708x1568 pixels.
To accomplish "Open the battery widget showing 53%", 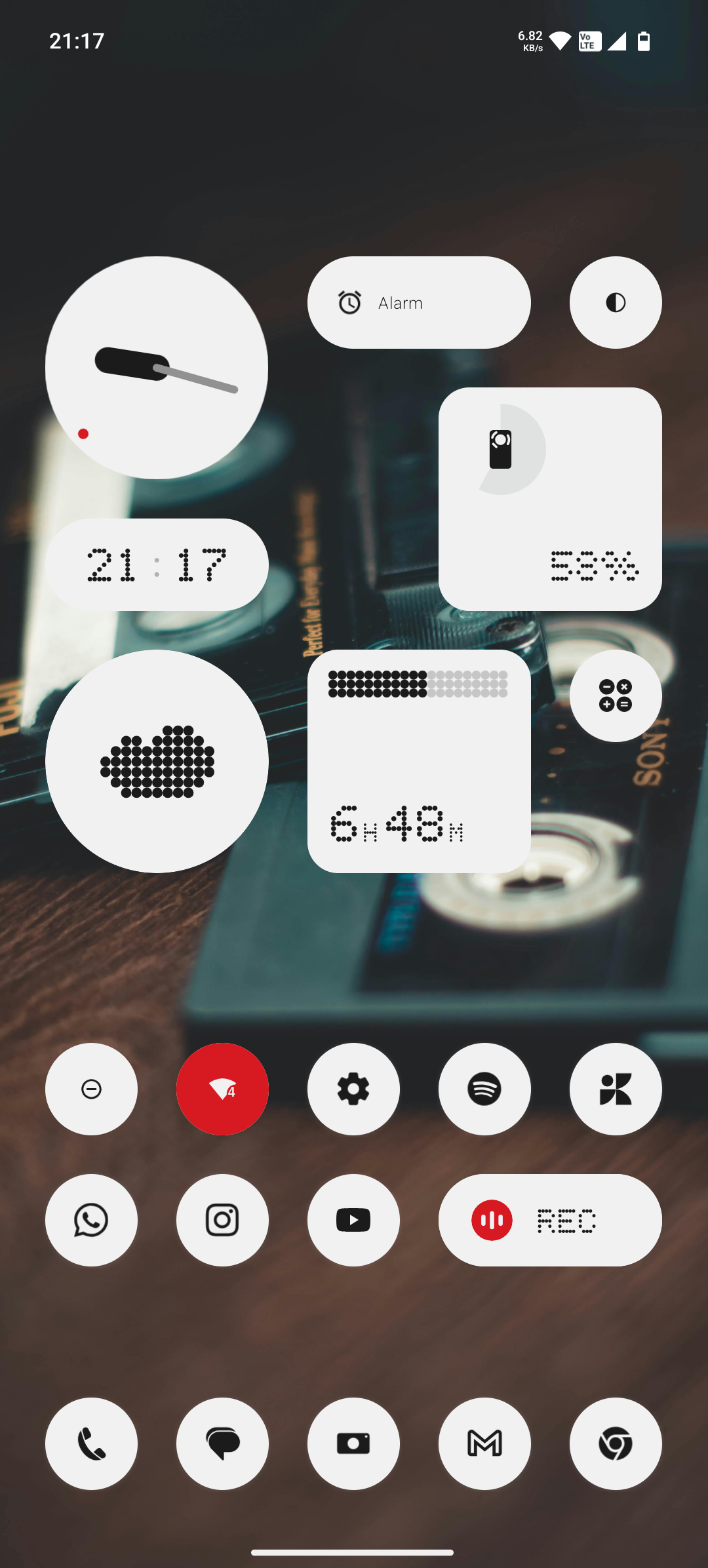I will [550, 499].
